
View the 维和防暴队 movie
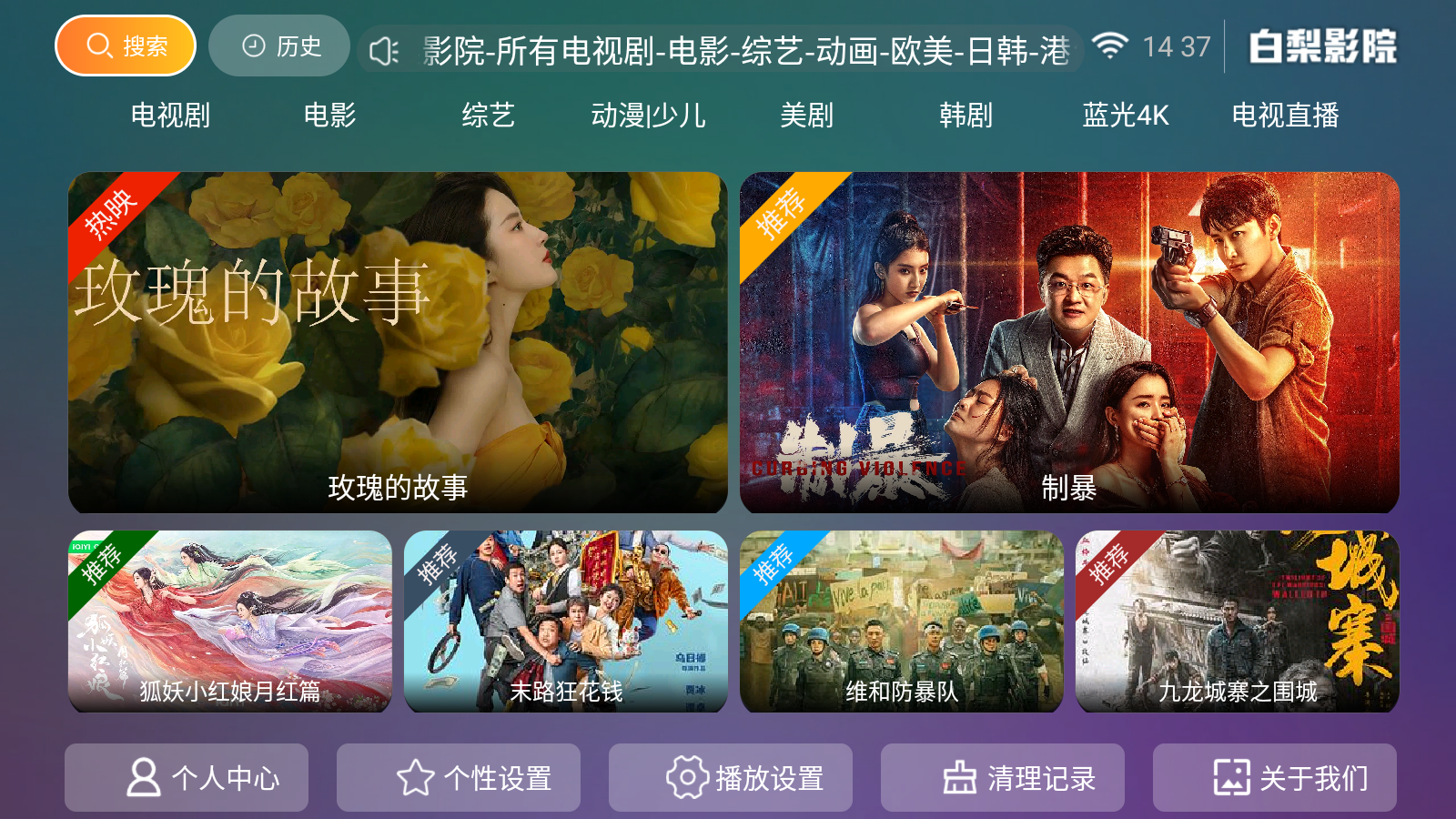pyautogui.click(x=902, y=621)
